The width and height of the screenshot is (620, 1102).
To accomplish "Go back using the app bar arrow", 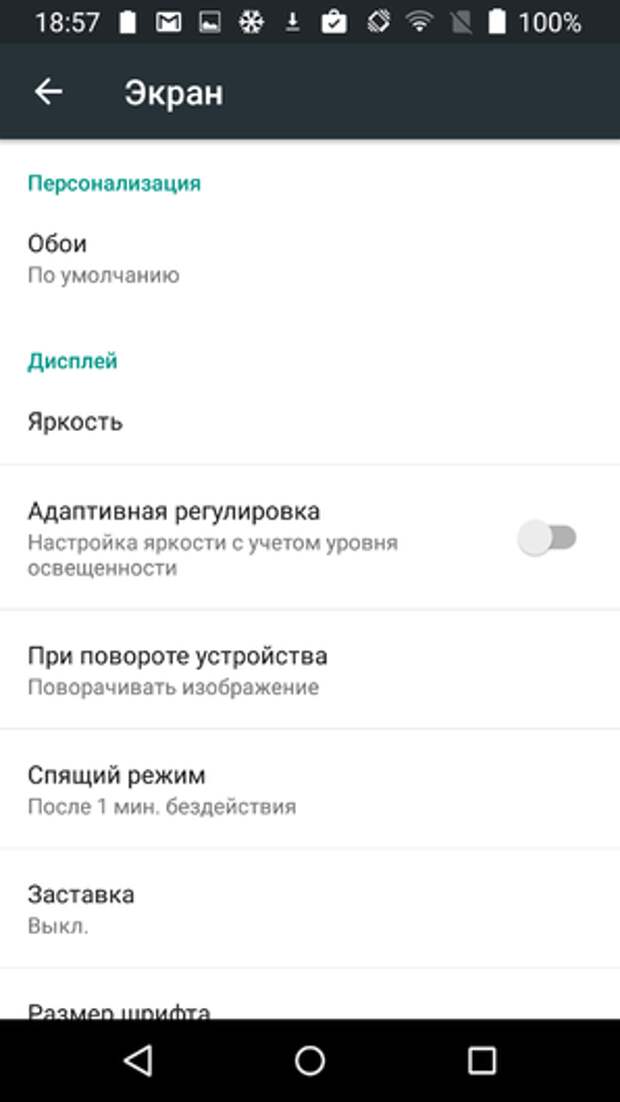I will point(49,91).
